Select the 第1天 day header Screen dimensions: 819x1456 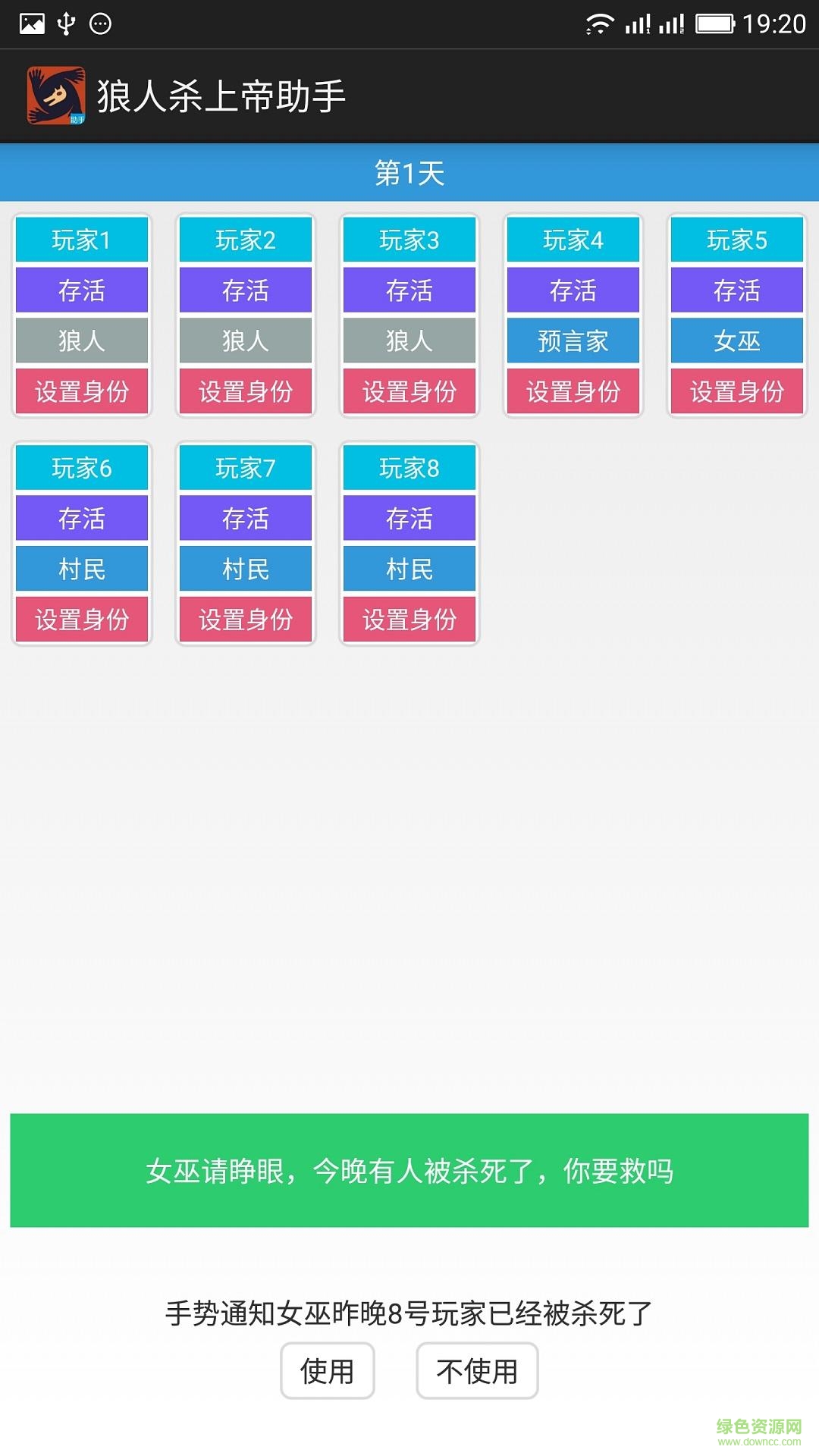click(x=409, y=172)
